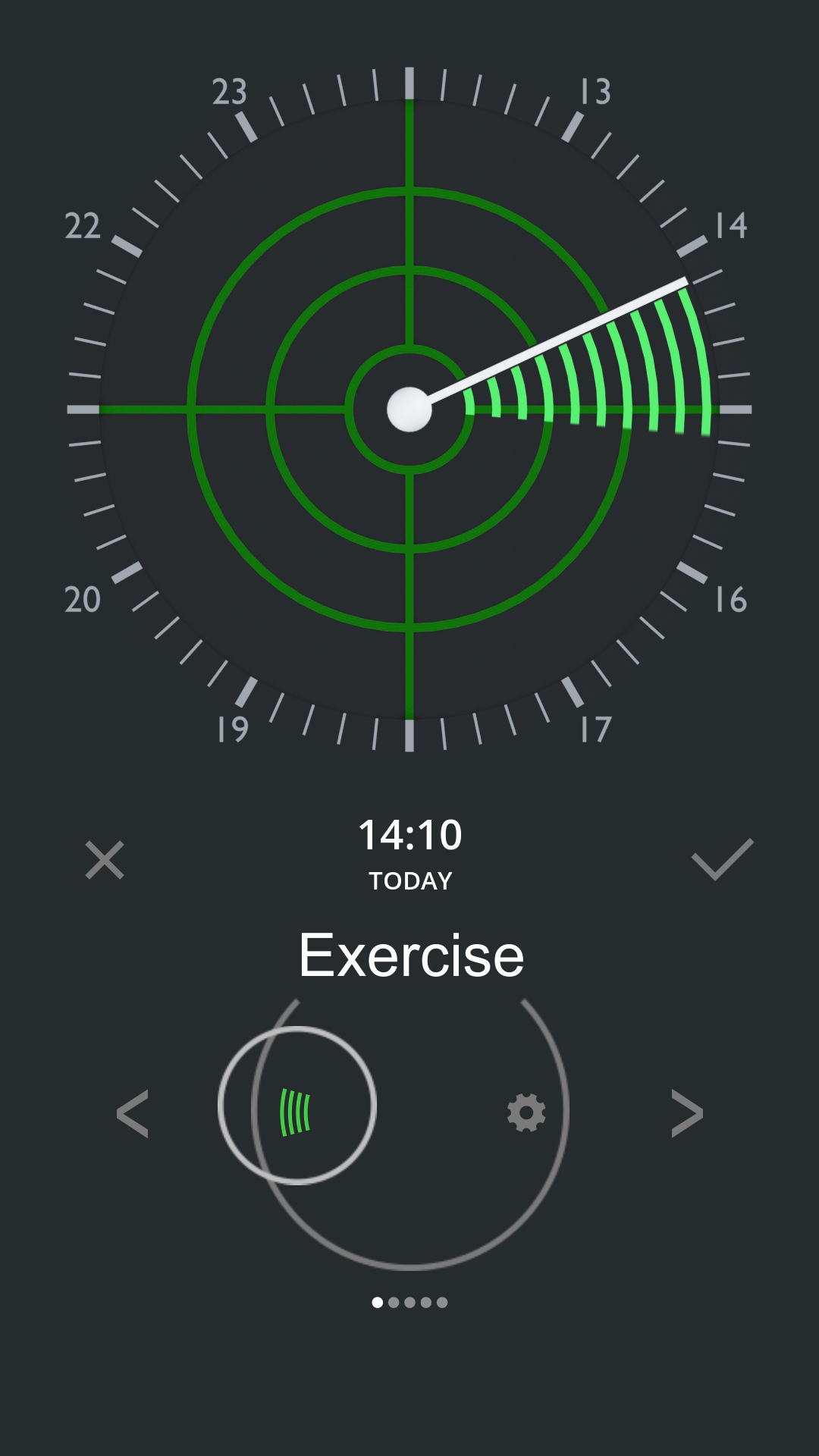Viewport: 819px width, 1456px height.
Task: Go to the next item with the right arrow
Action: click(x=687, y=1114)
